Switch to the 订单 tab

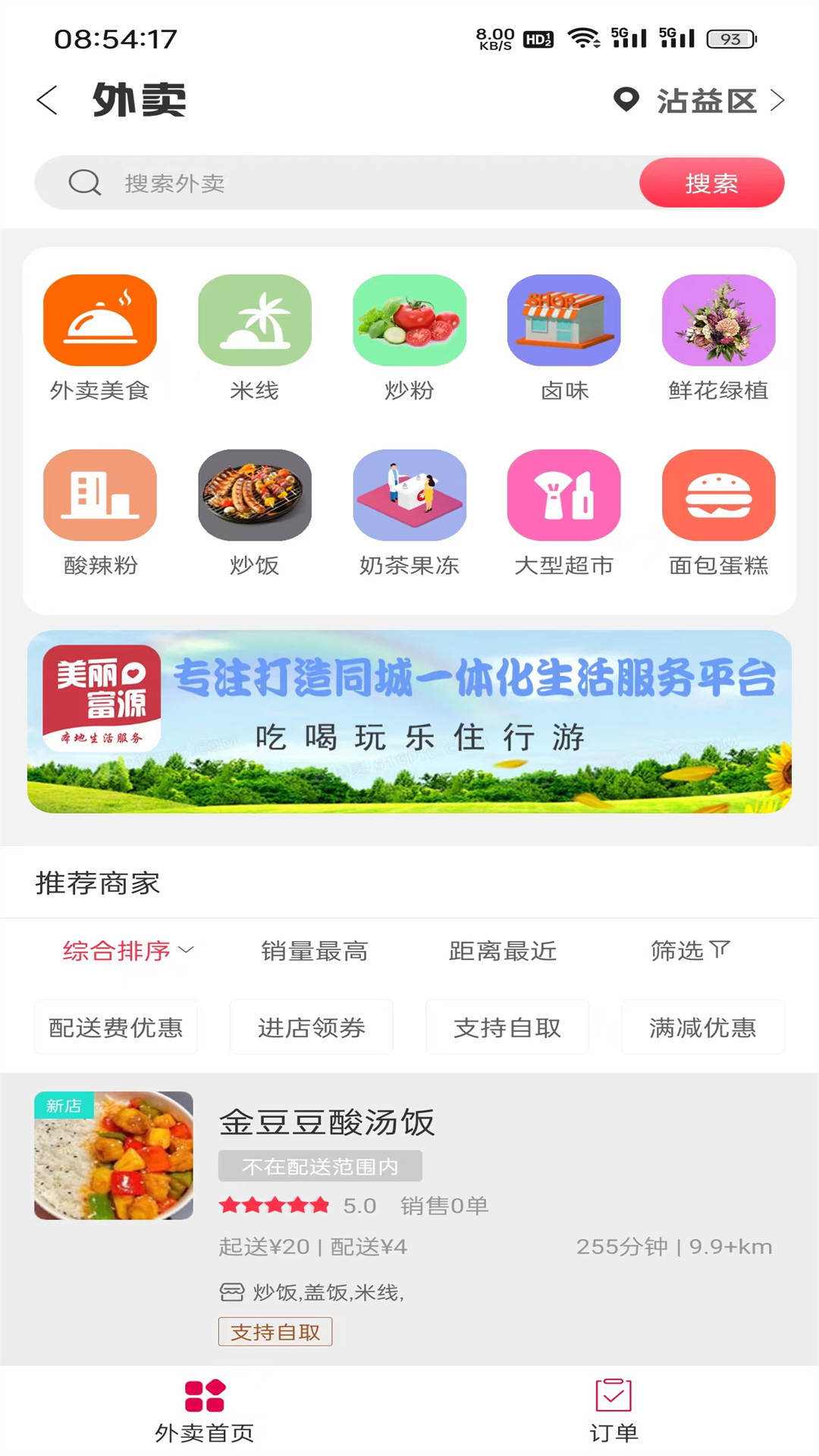point(613,1410)
